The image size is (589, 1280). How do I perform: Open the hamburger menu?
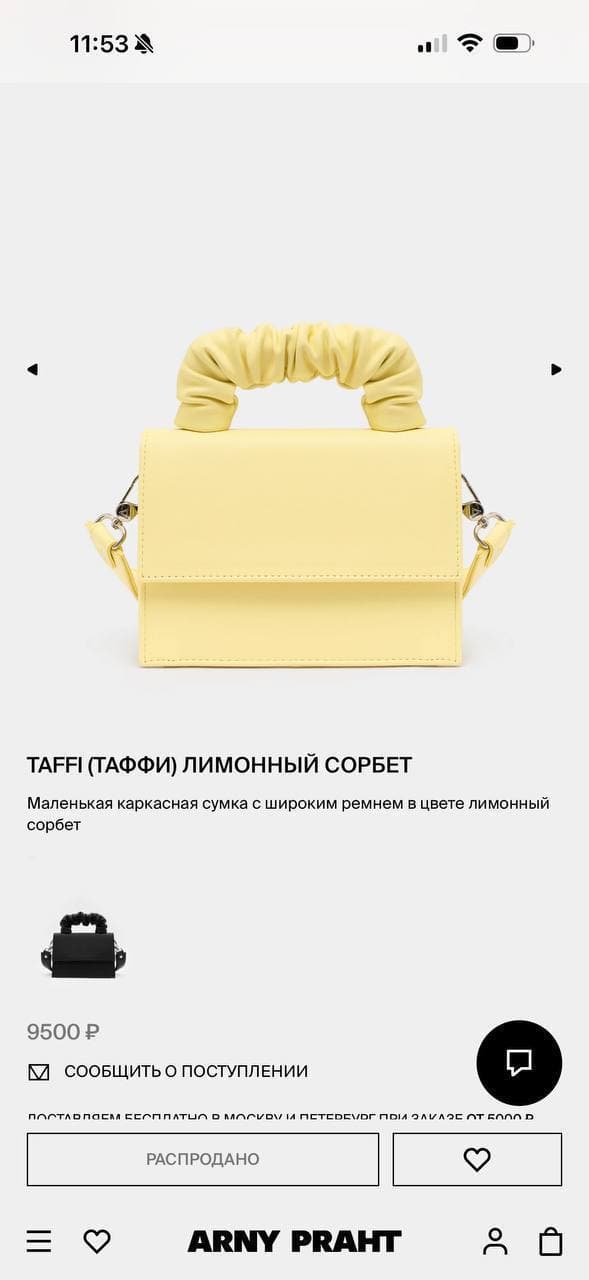39,1241
